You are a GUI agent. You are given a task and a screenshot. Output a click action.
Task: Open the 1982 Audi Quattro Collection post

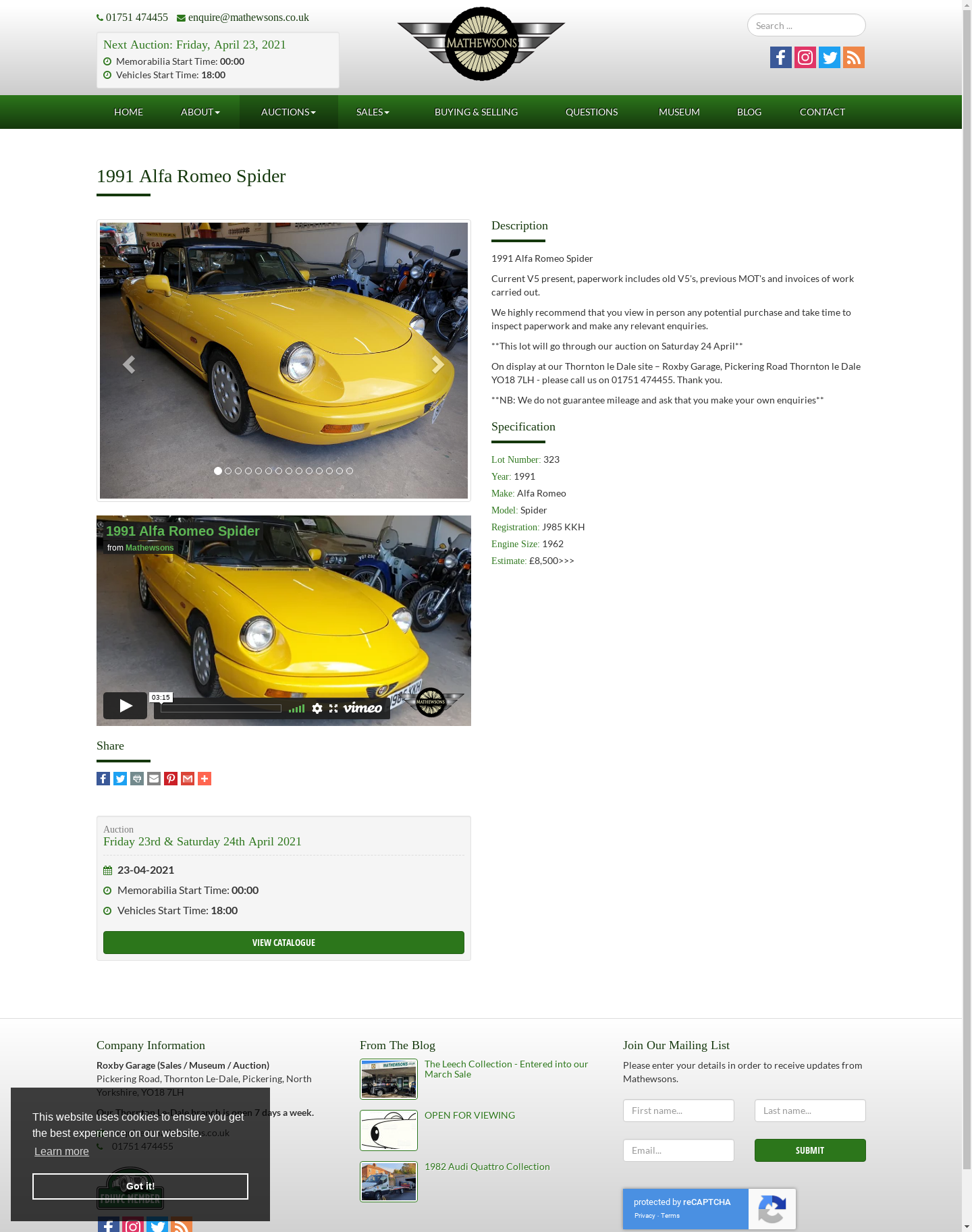coord(487,1167)
